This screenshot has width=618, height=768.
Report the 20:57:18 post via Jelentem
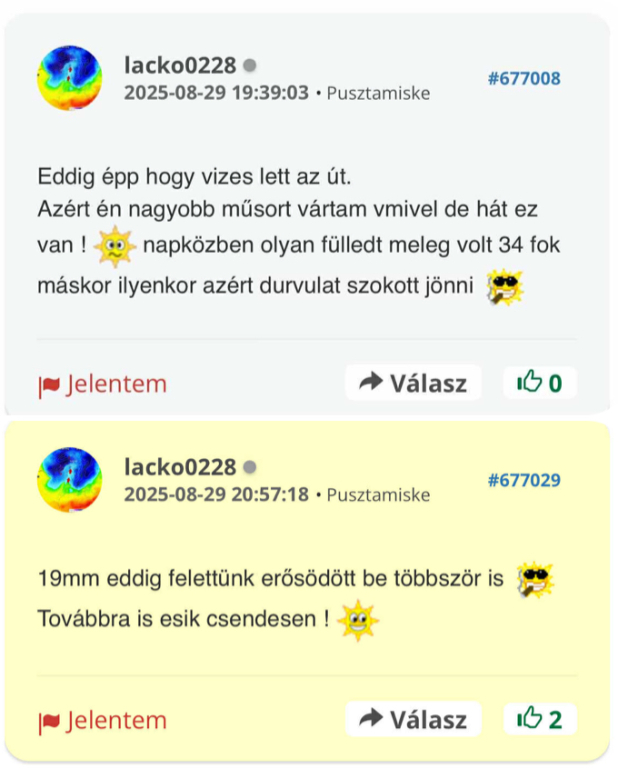(103, 720)
